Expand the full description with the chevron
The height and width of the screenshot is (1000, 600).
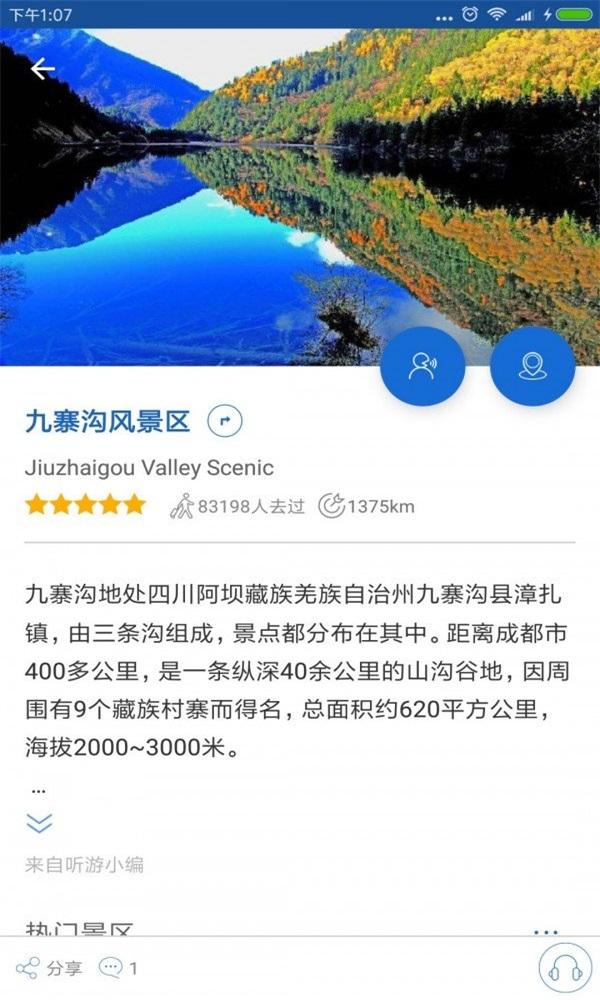pos(39,823)
